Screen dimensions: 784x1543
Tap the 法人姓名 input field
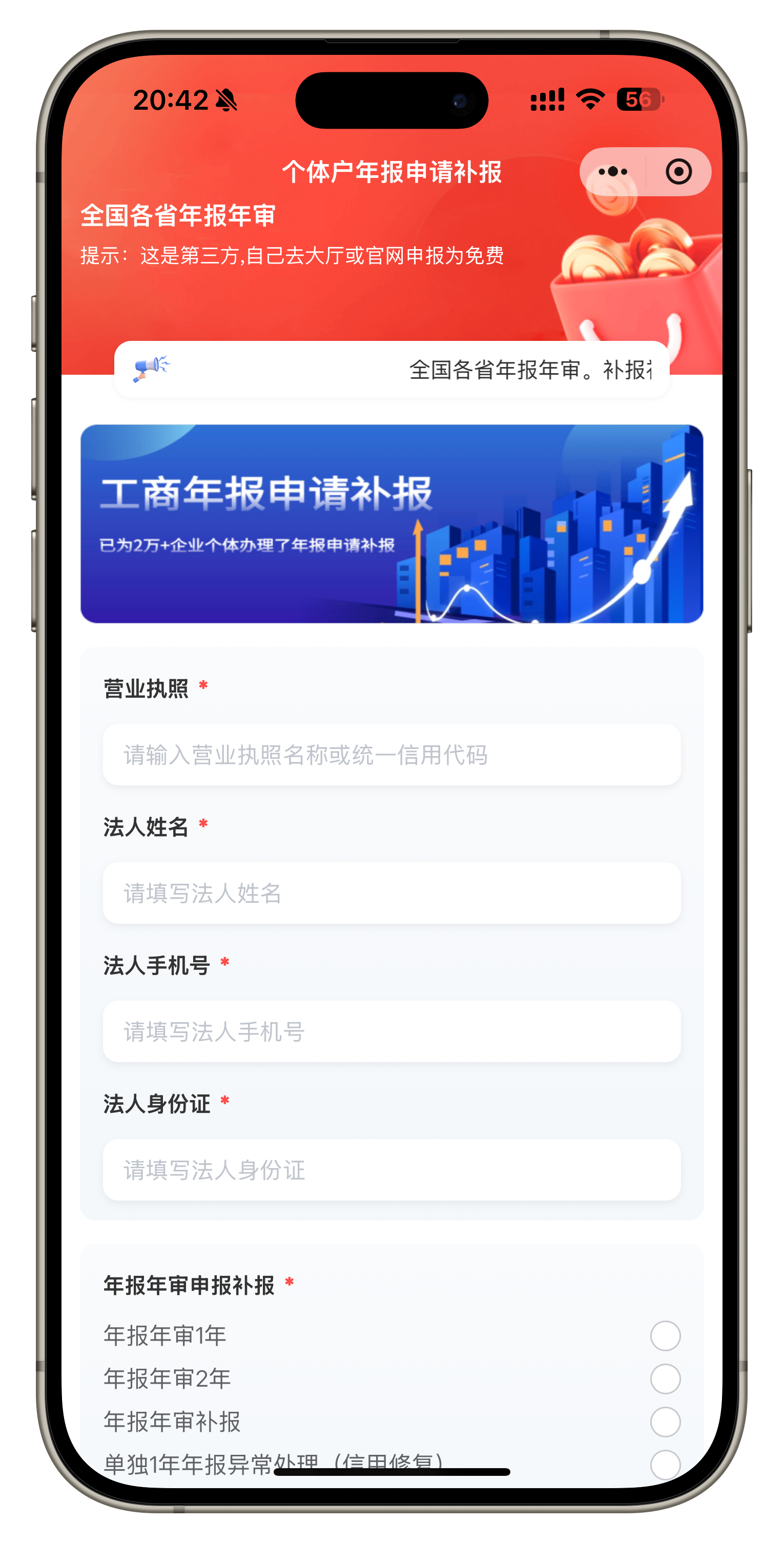[391, 893]
